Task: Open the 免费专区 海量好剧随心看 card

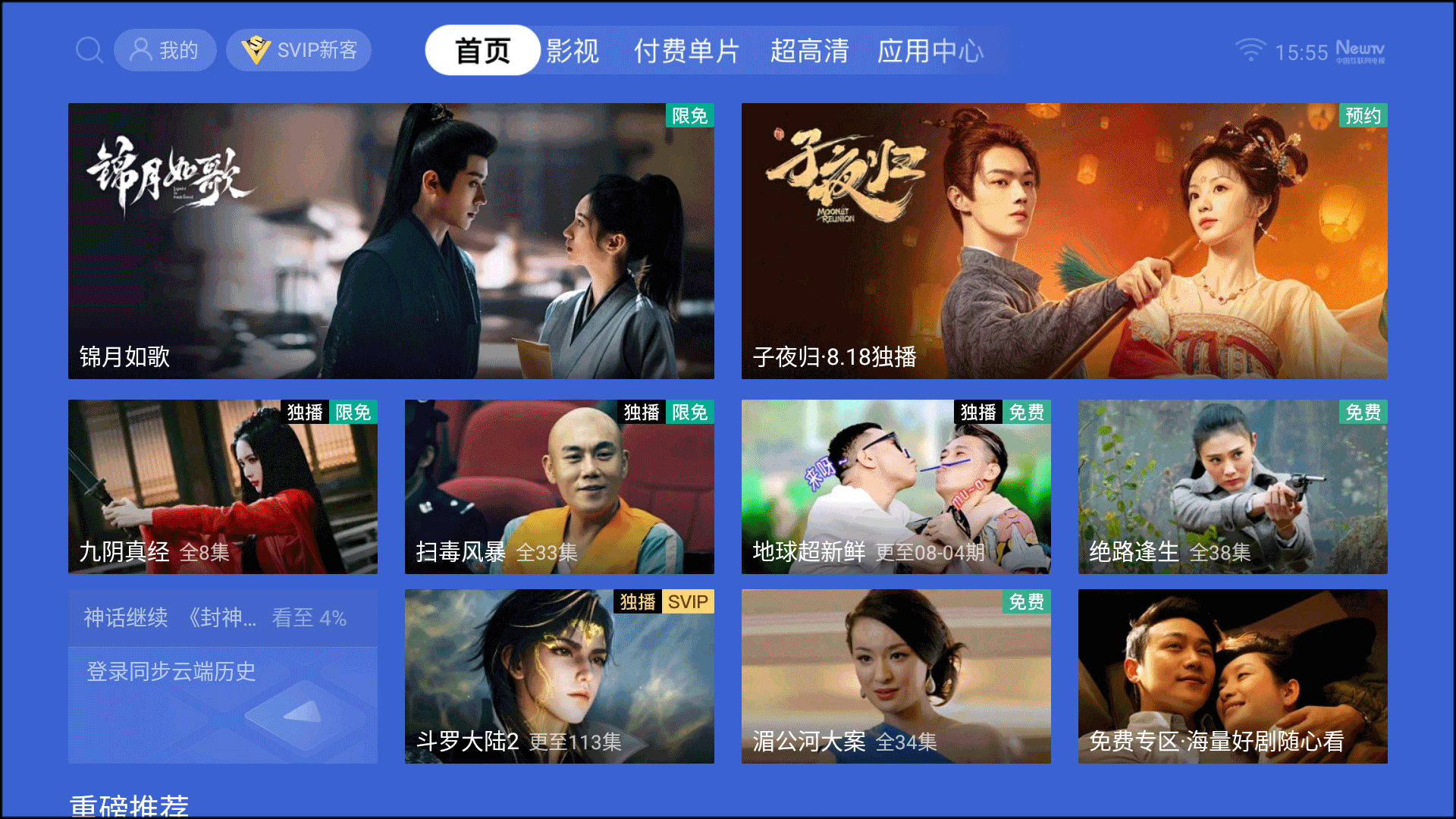Action: click(x=1232, y=676)
